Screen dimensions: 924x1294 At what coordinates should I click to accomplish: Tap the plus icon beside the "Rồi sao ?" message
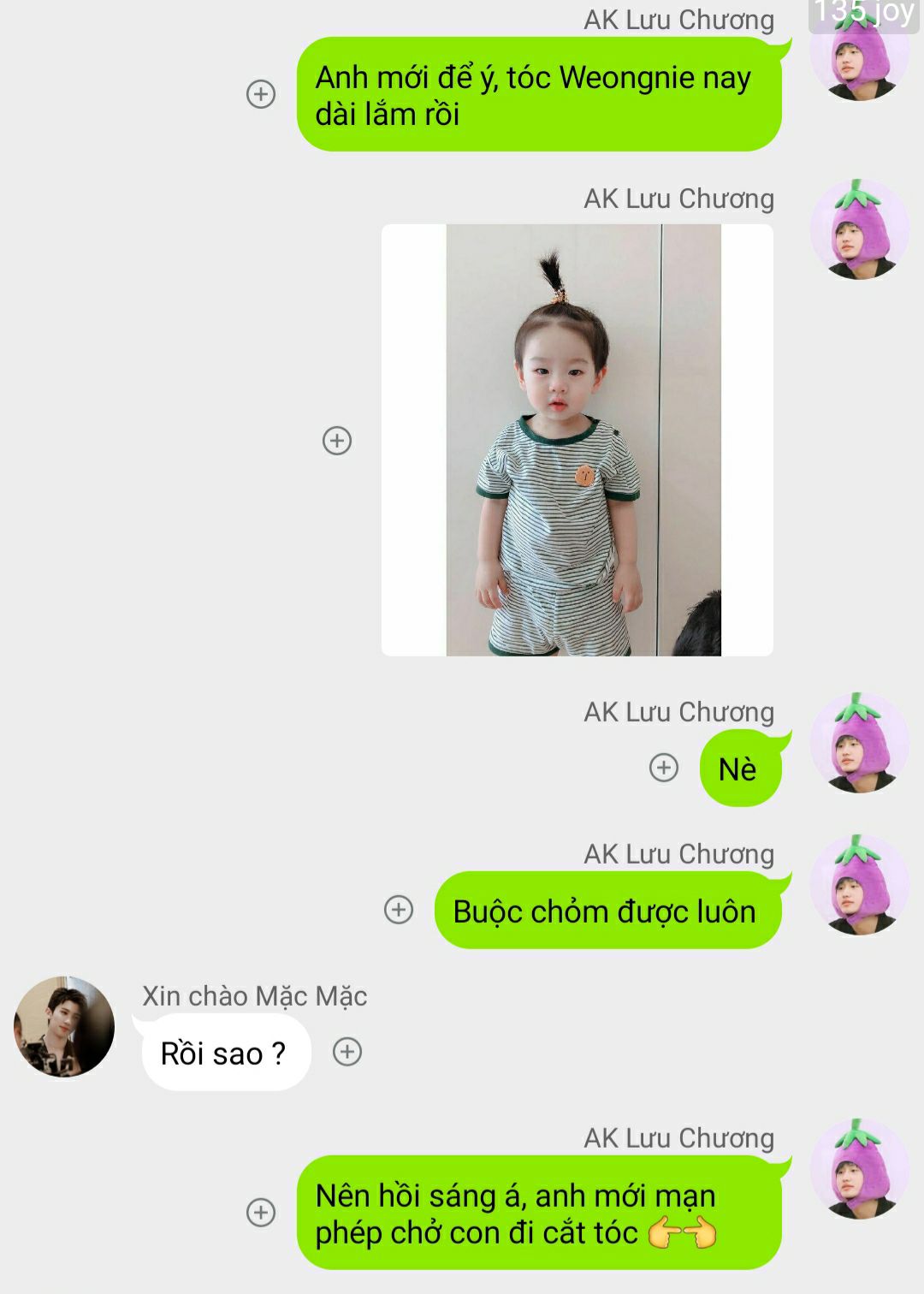click(347, 1052)
